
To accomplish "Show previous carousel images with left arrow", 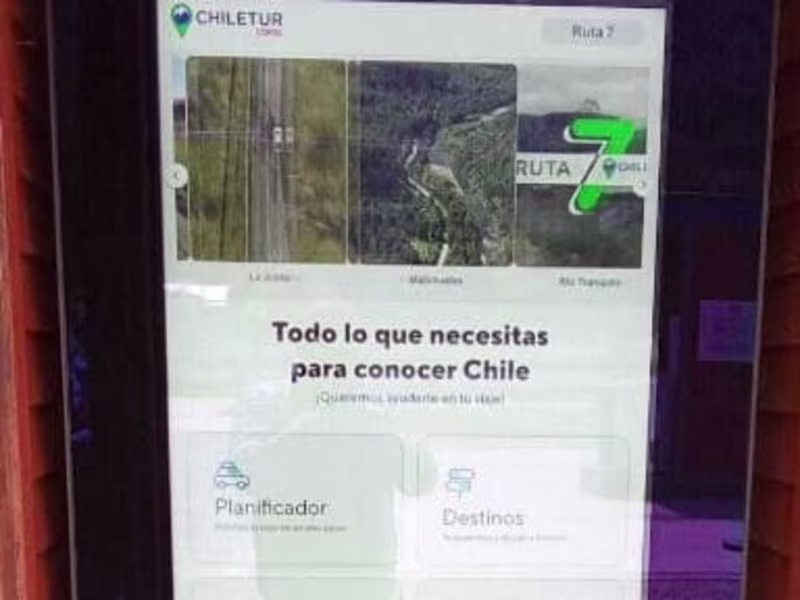I will [x=178, y=176].
